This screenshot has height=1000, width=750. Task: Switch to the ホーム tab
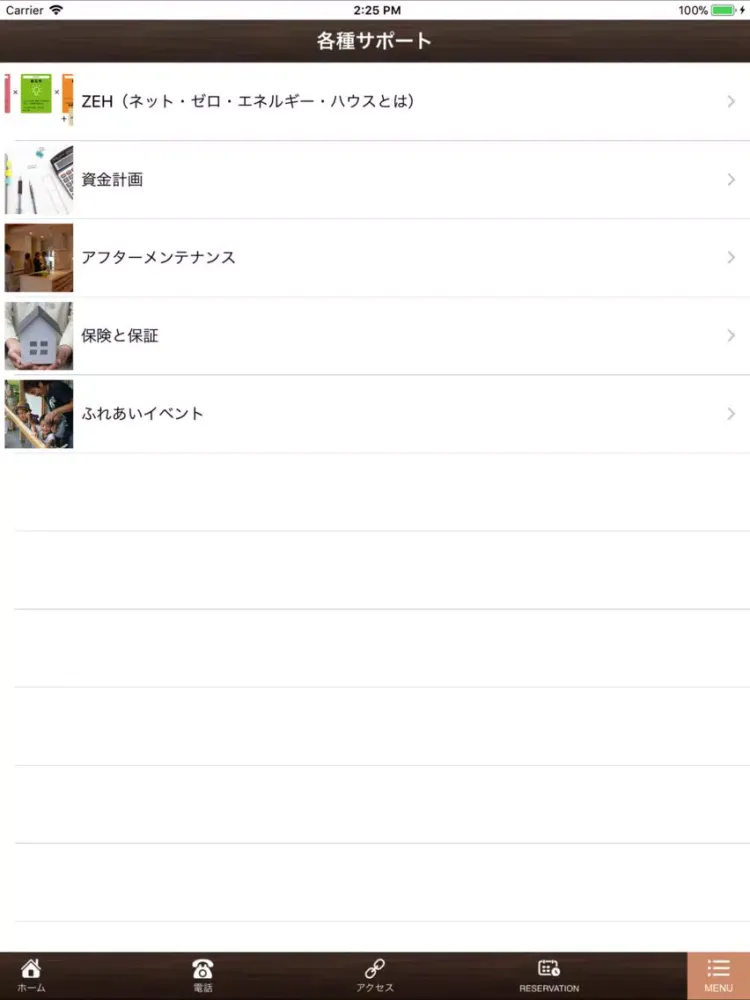coord(31,975)
